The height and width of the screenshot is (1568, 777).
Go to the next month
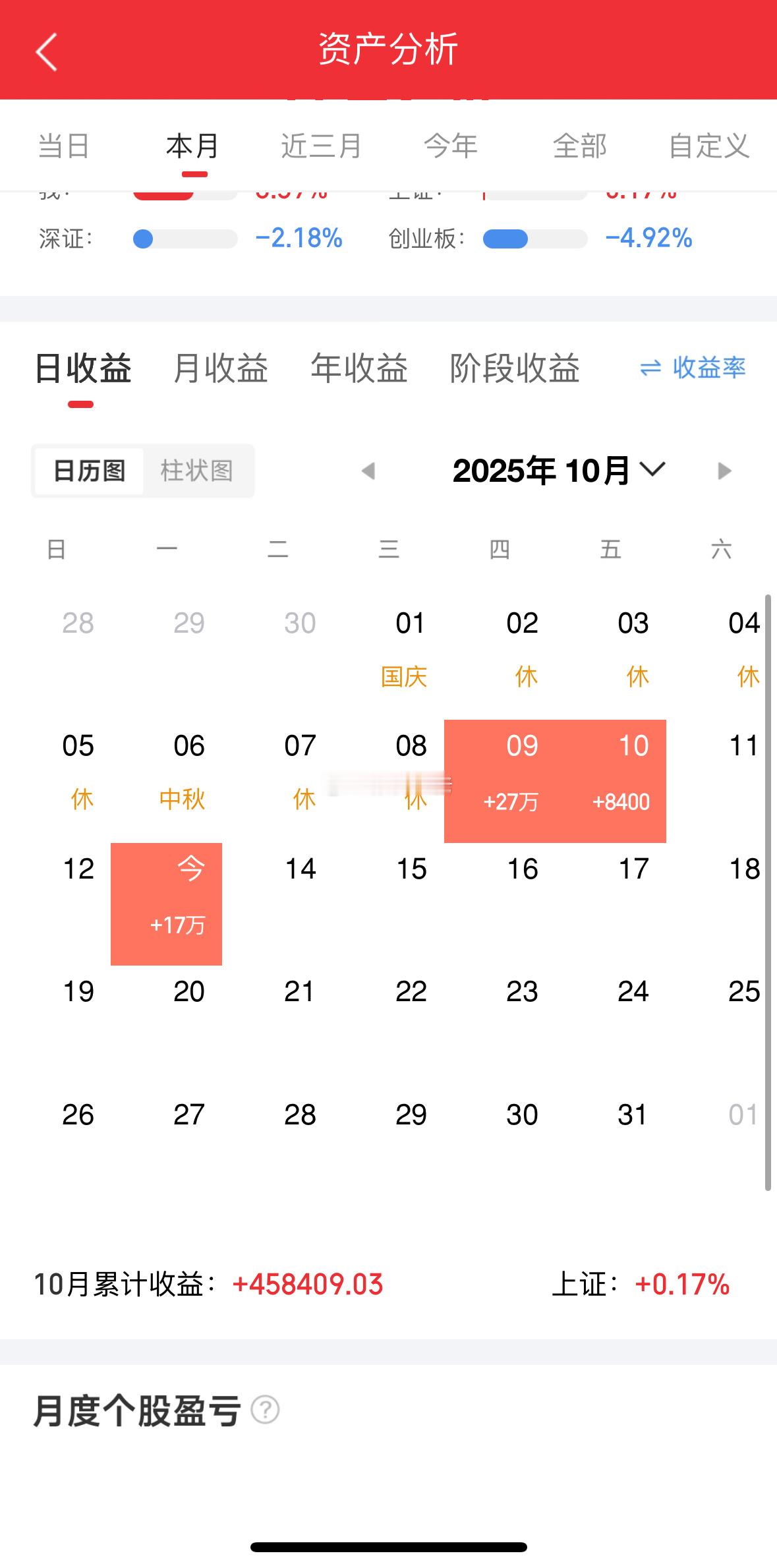[724, 471]
